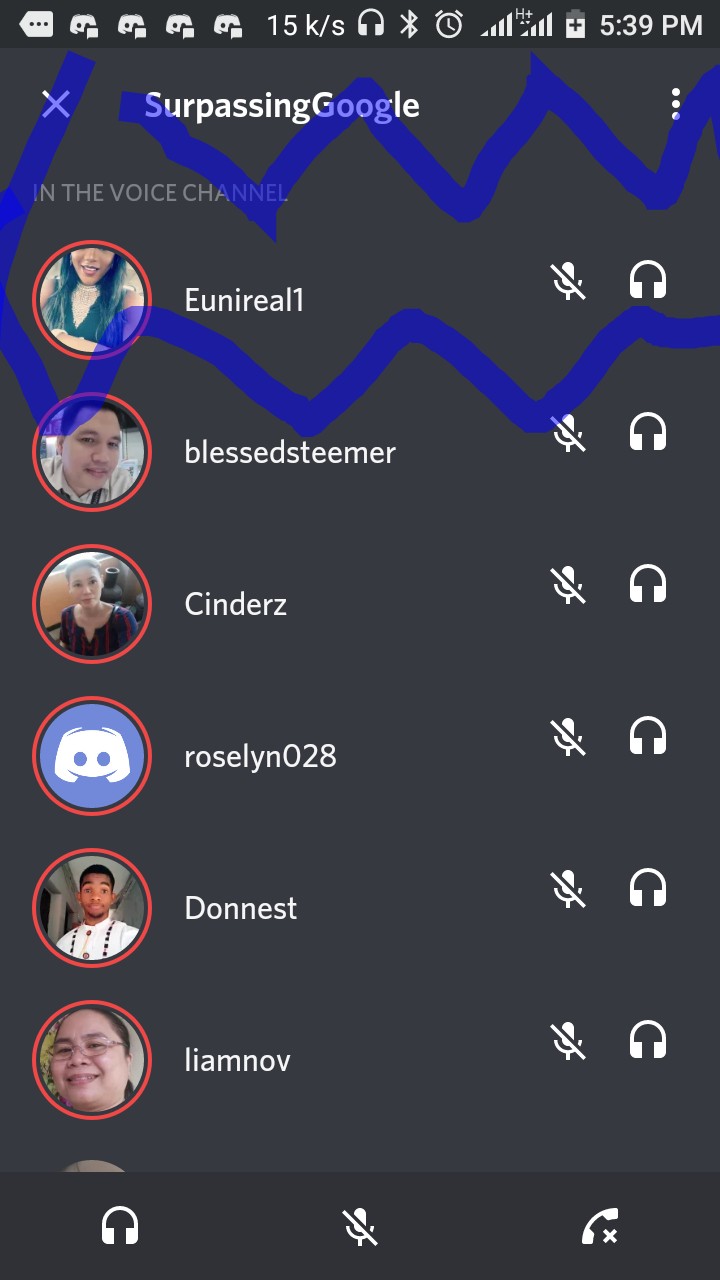
Task: Click the muted mic icon beside liamnov
Action: click(570, 1041)
